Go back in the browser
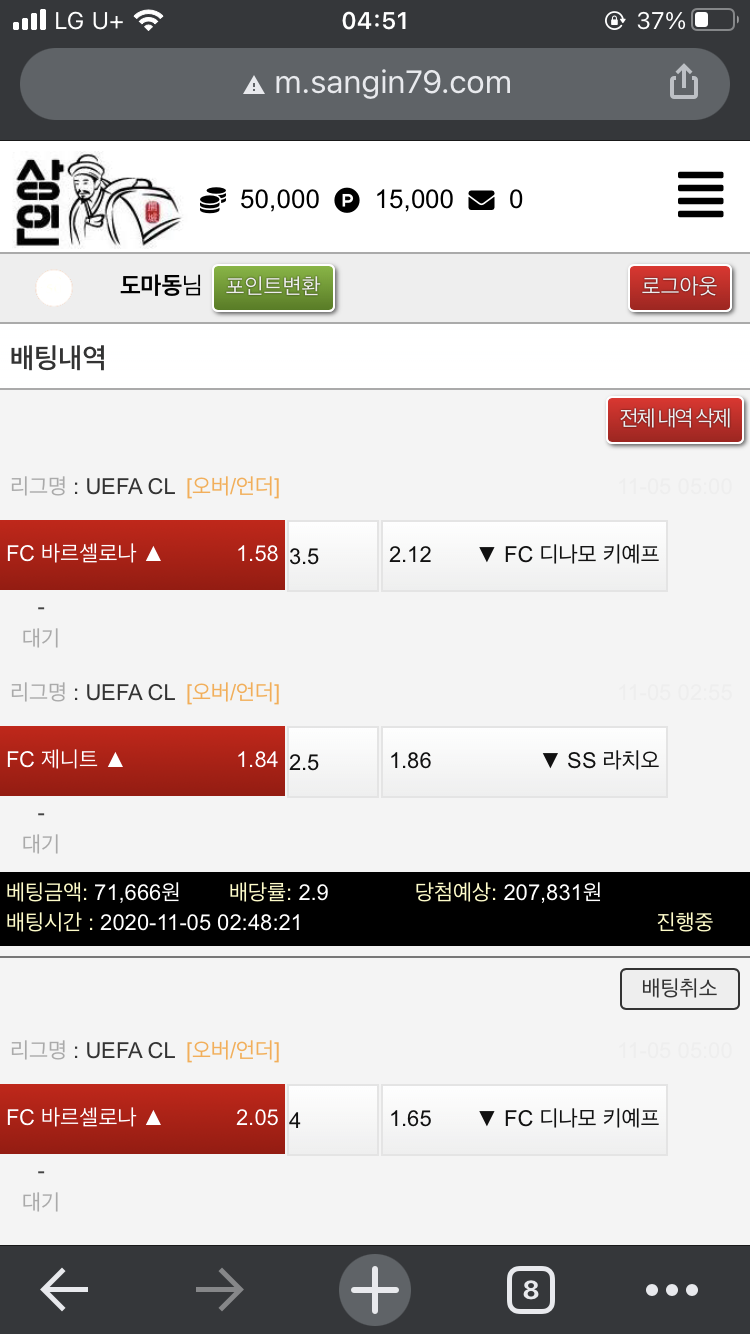This screenshot has width=750, height=1334. point(64,1290)
